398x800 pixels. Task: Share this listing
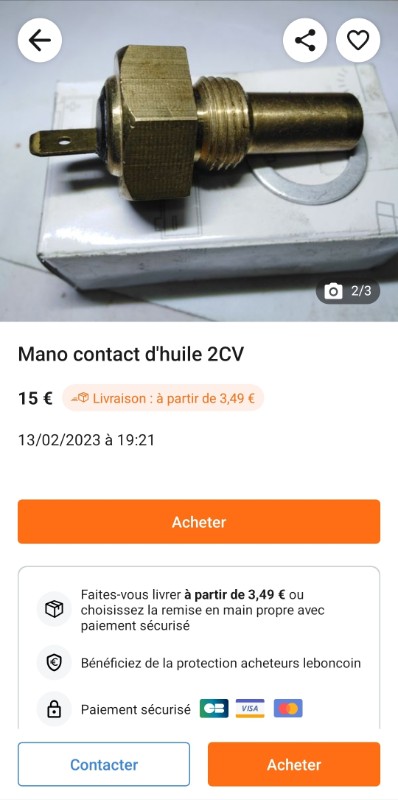[x=305, y=40]
